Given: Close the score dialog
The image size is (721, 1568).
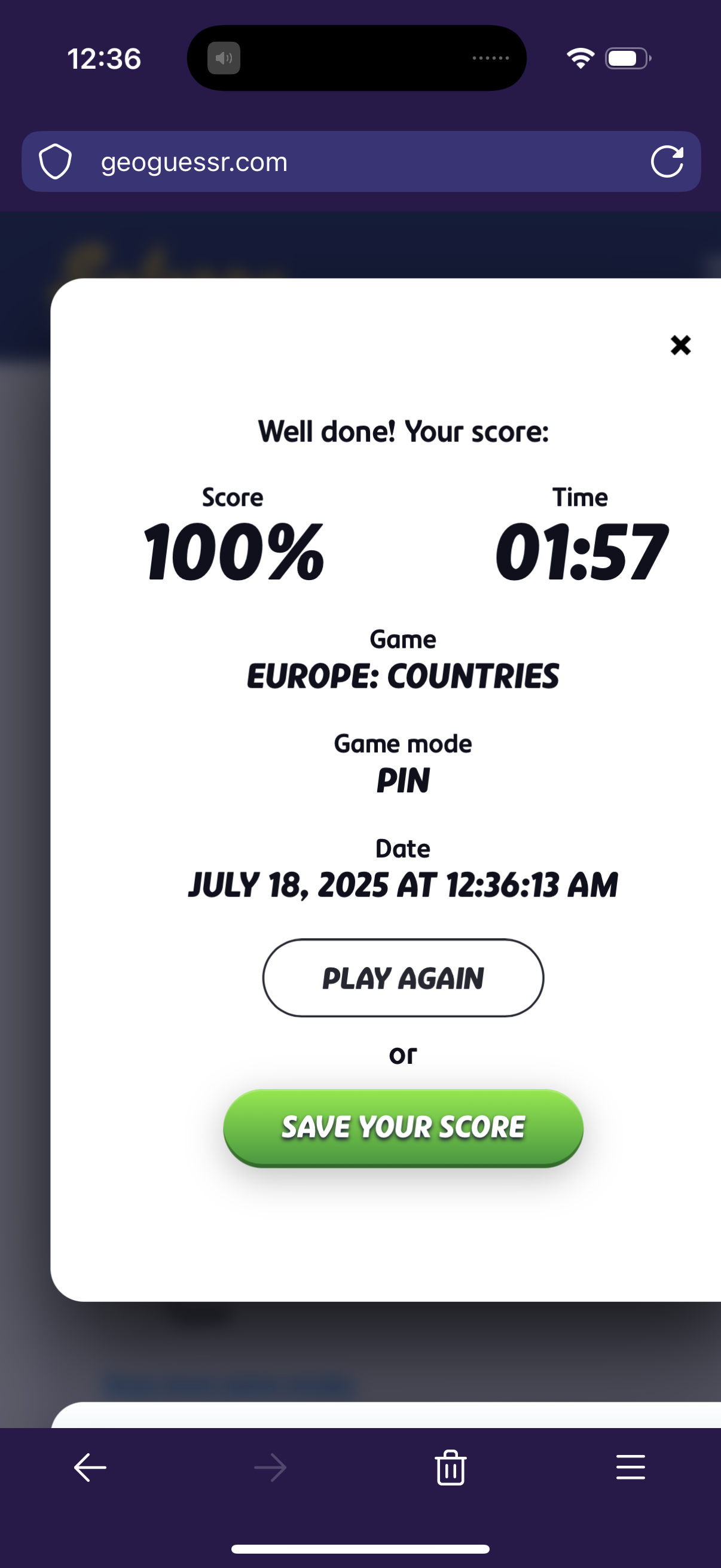Looking at the screenshot, I should (x=680, y=345).
